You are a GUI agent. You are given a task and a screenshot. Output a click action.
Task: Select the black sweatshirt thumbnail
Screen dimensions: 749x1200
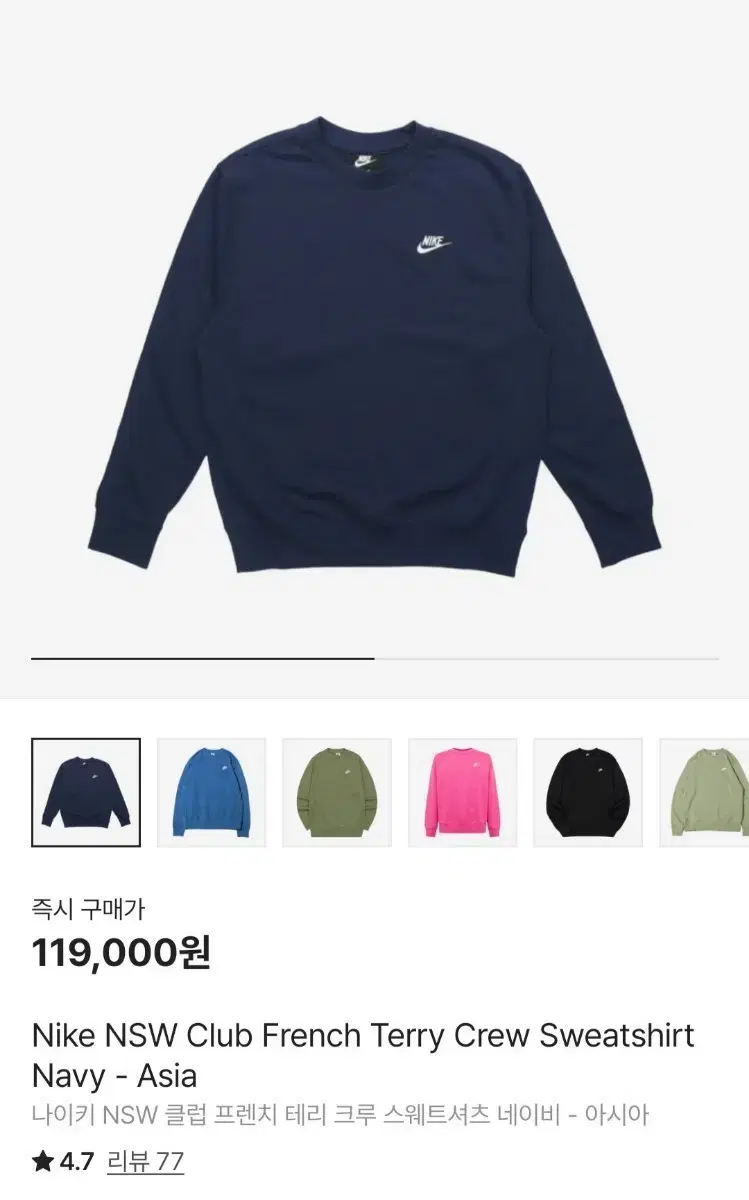588,791
